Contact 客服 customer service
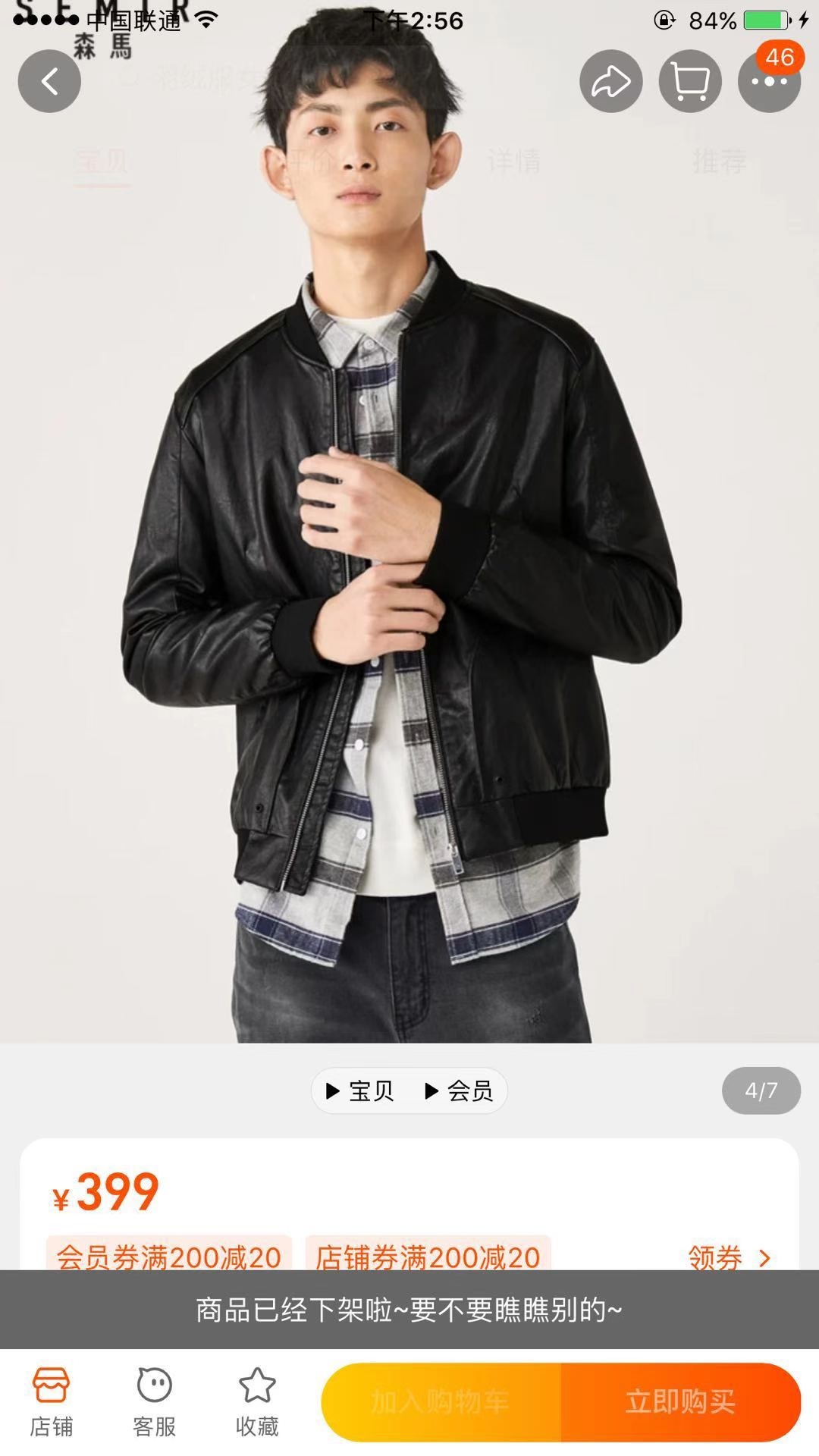The height and width of the screenshot is (1456, 819). coord(154,1402)
